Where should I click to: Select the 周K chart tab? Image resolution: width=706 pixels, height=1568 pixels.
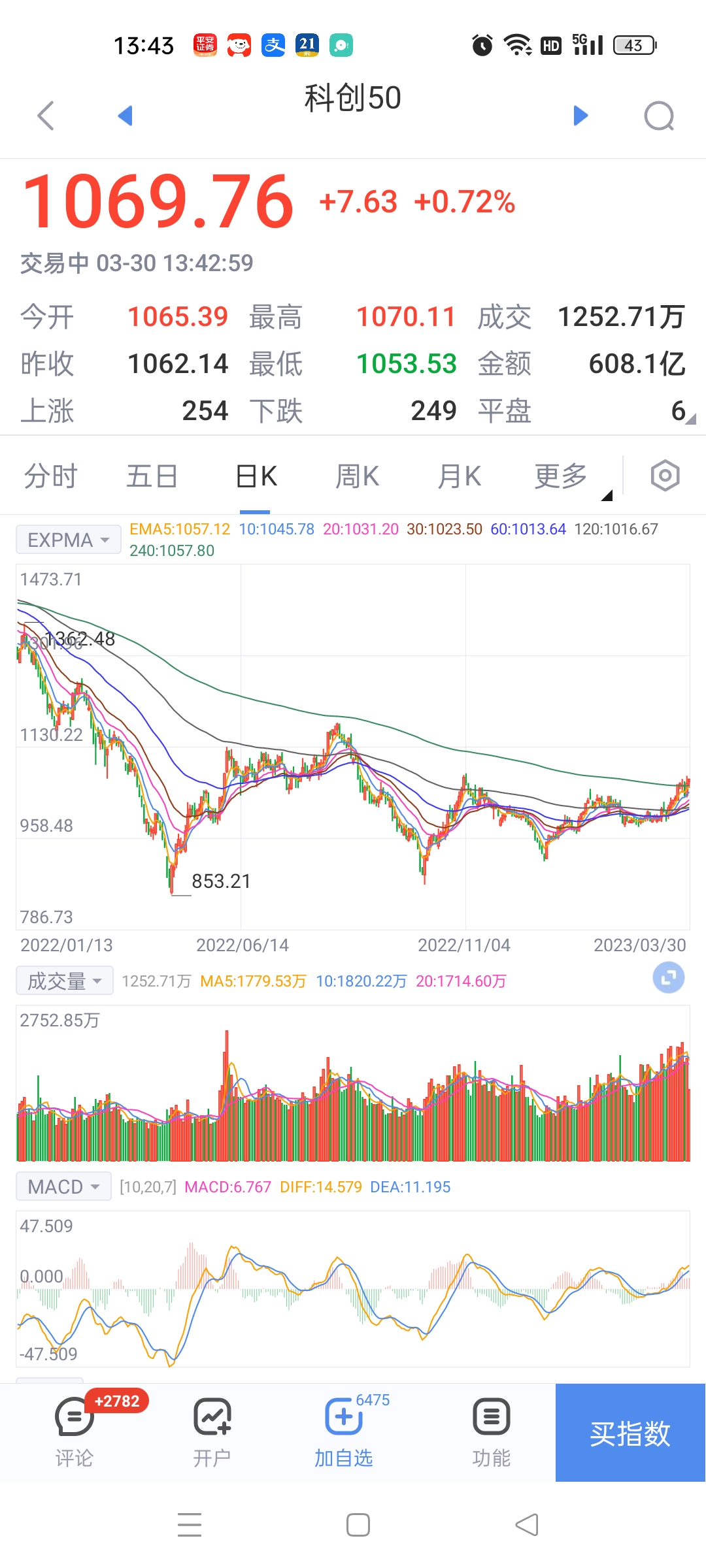point(357,476)
